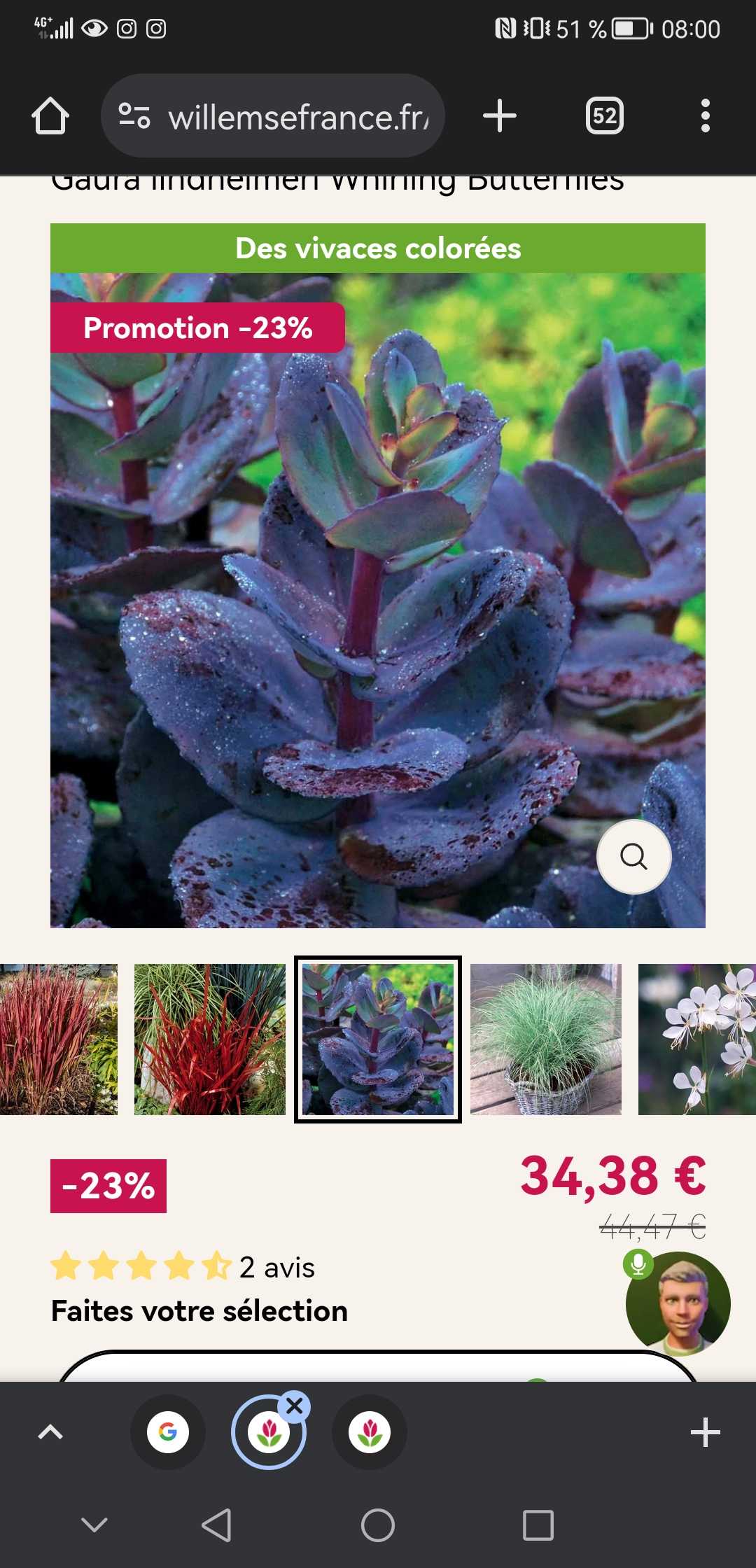Open the voice assistant avatar
The image size is (756, 1568).
(x=678, y=1304)
